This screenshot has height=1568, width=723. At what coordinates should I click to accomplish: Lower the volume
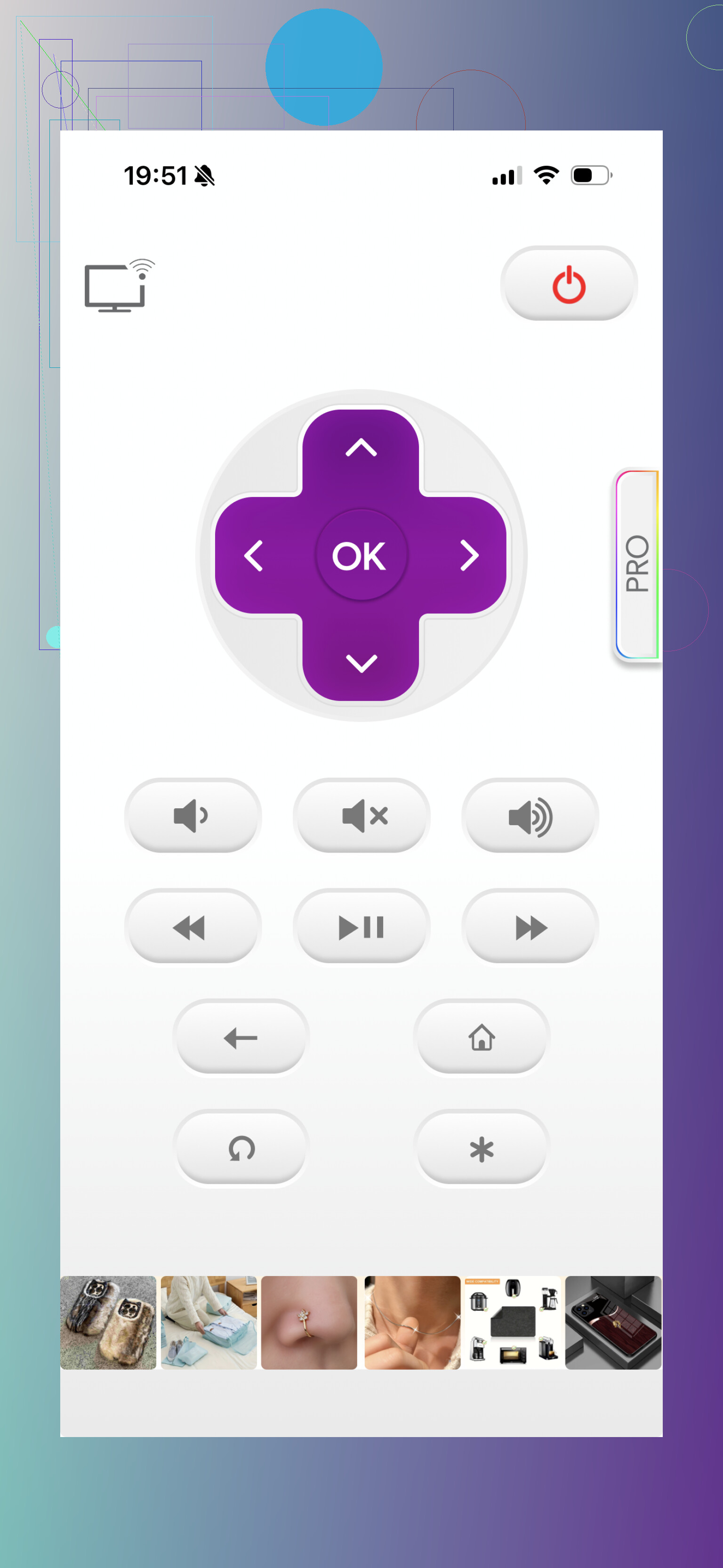coord(193,816)
